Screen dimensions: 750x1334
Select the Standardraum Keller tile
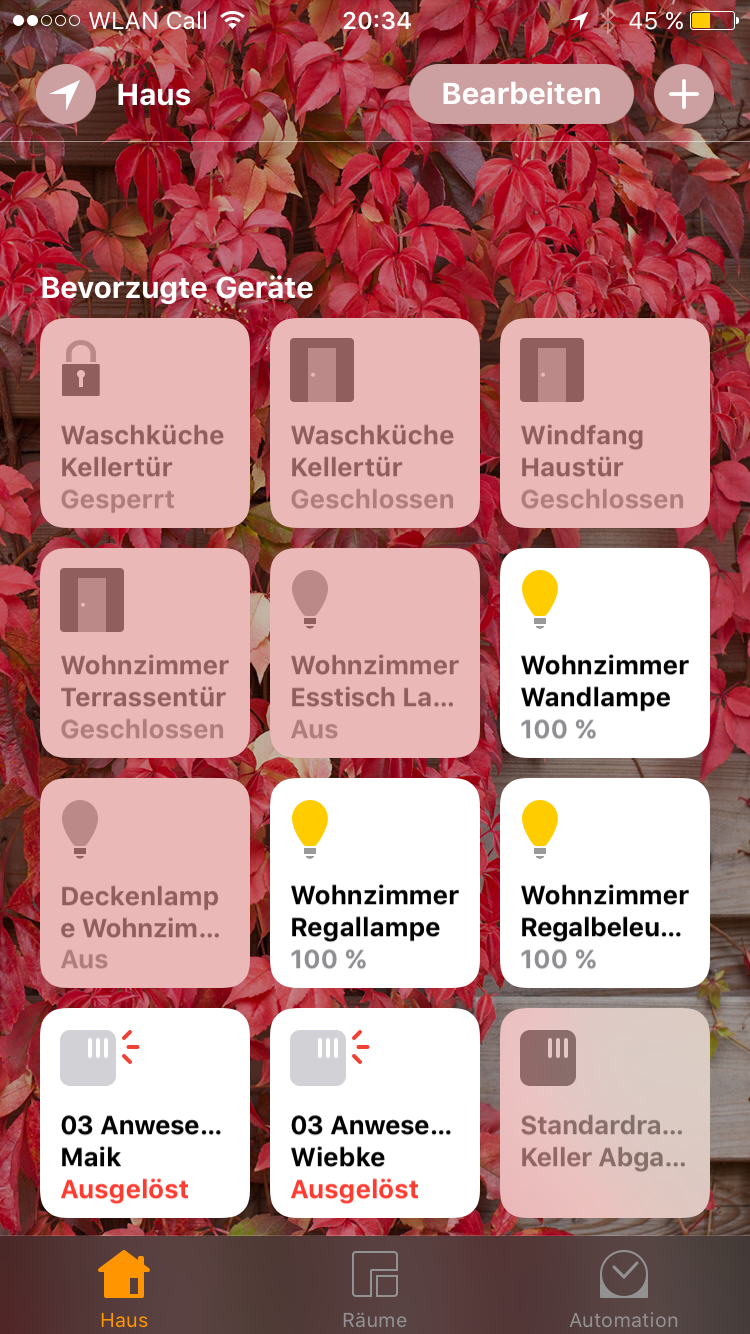click(x=605, y=1113)
